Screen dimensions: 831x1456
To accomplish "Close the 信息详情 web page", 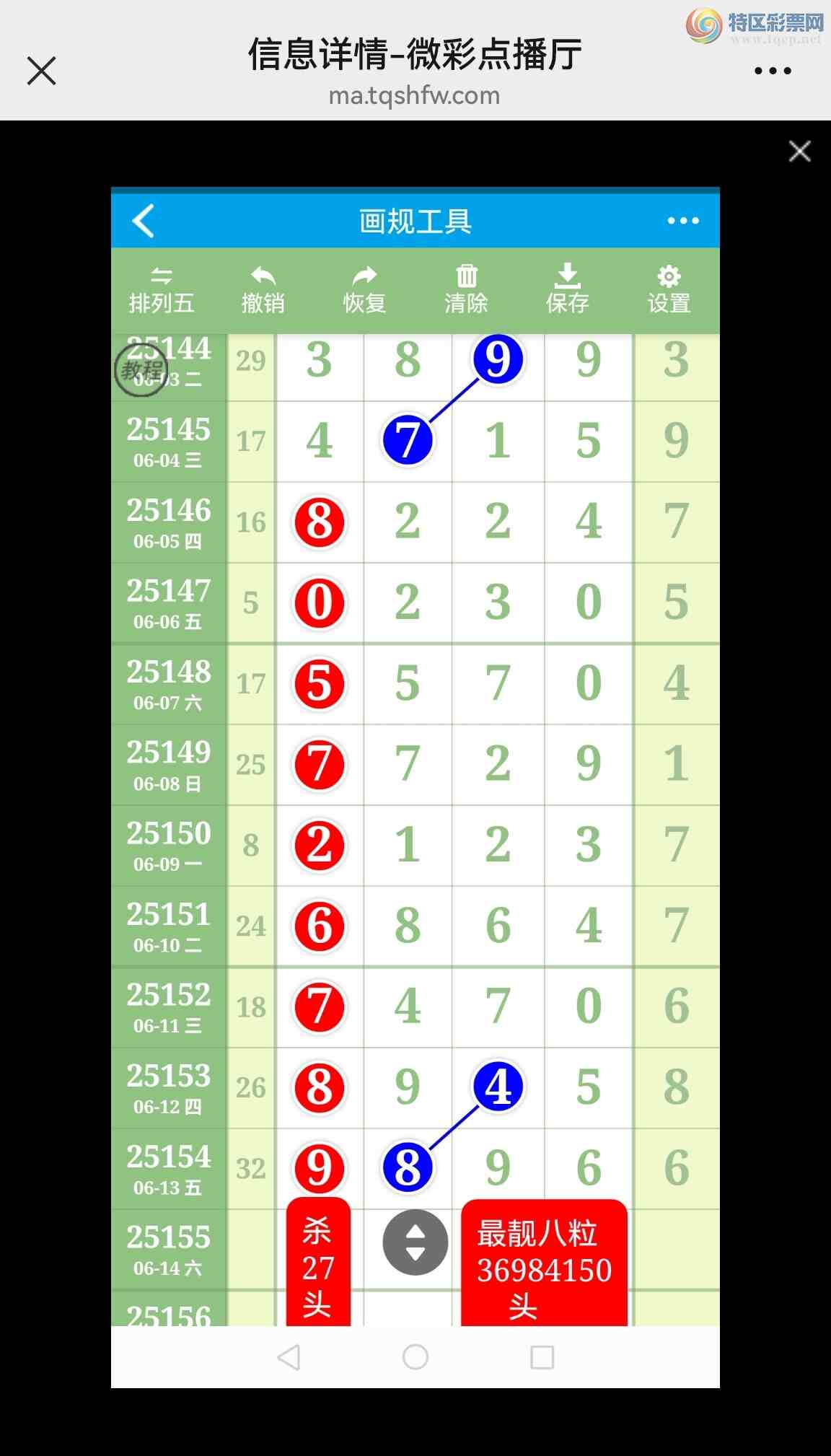I will [x=41, y=71].
